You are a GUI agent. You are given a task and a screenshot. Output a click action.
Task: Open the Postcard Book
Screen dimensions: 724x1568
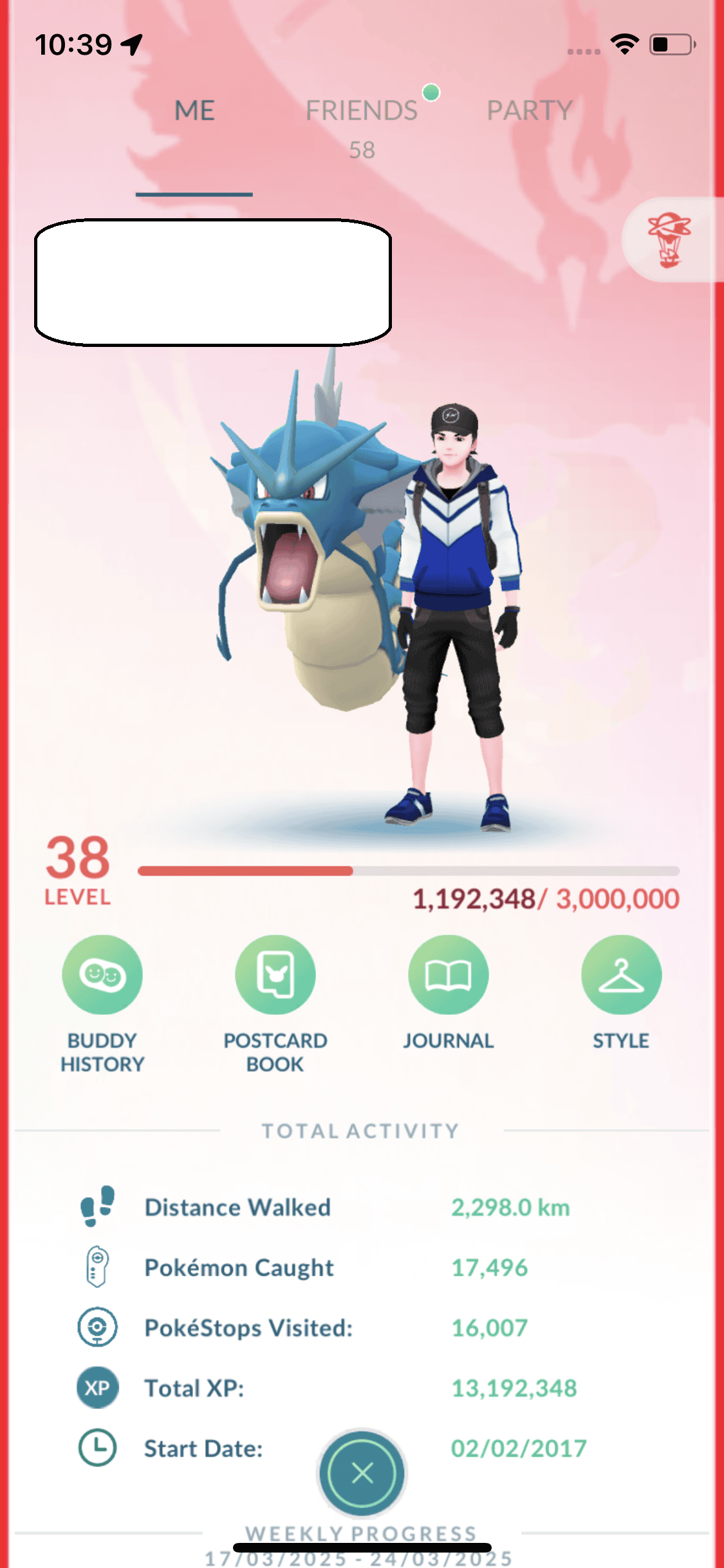(x=275, y=975)
